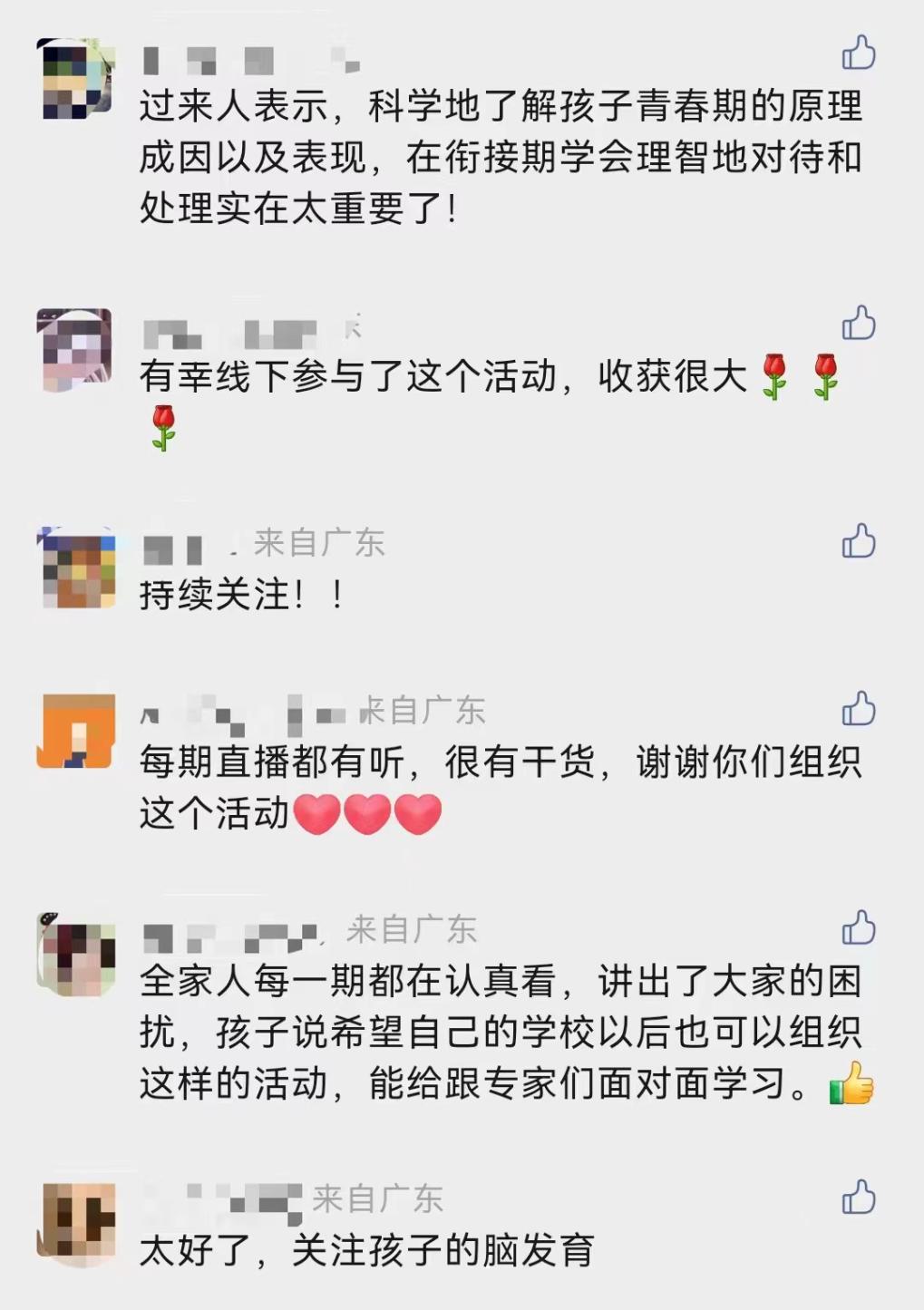924x1310 pixels.
Task: Like the comment starting with 全家人每一期
Action: click(858, 927)
